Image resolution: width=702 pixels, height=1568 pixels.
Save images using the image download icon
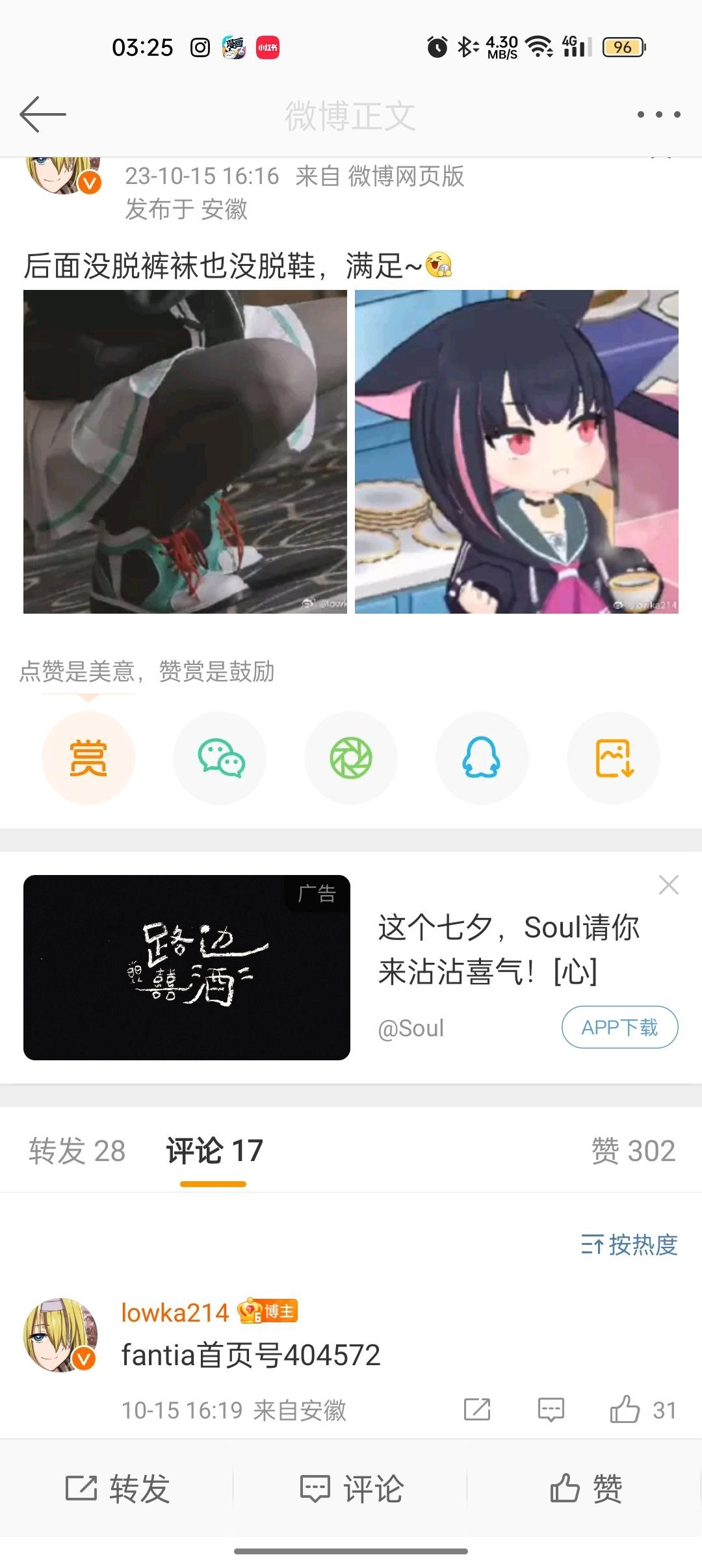613,758
